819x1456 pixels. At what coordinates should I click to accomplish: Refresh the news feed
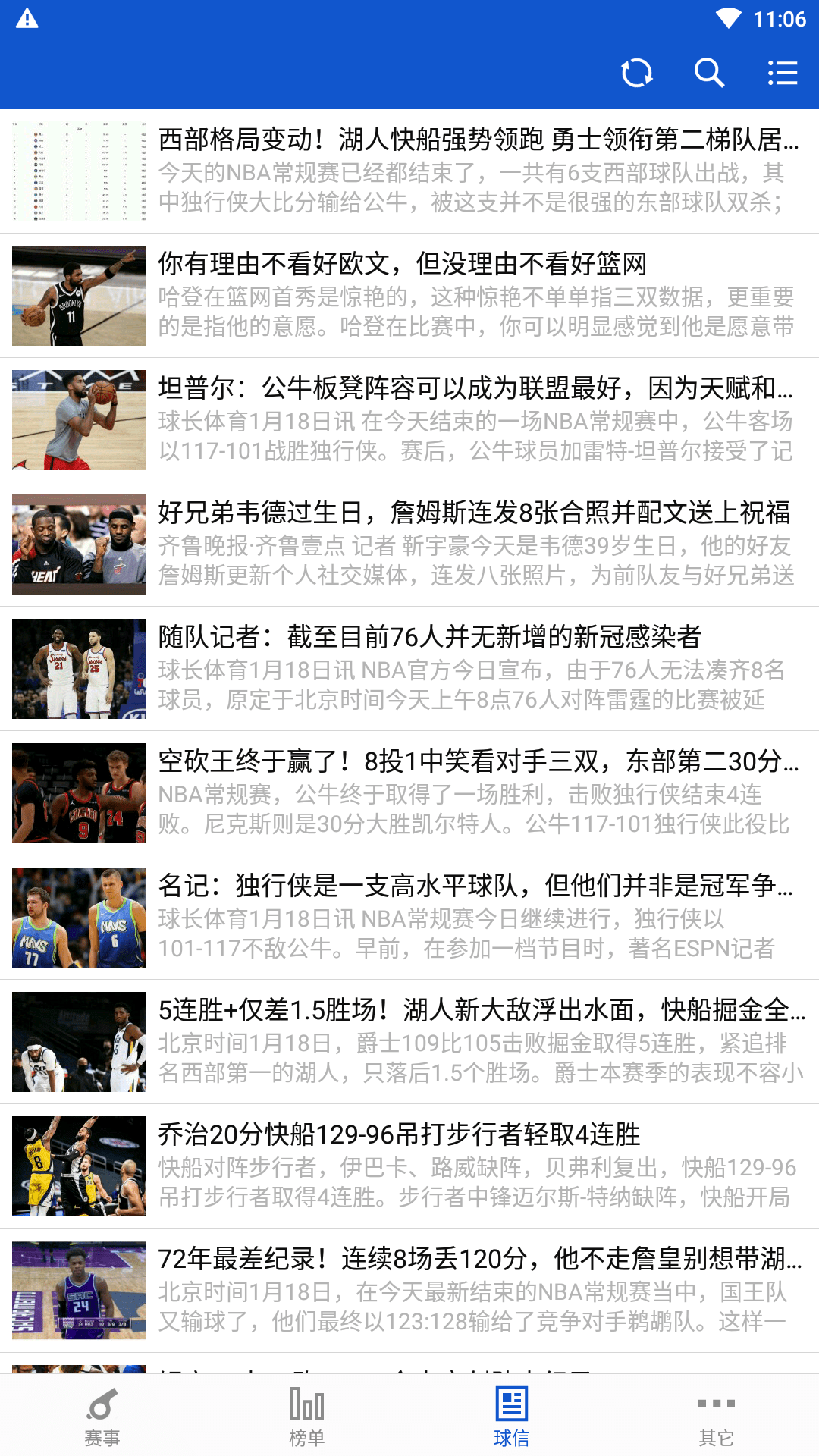637,74
